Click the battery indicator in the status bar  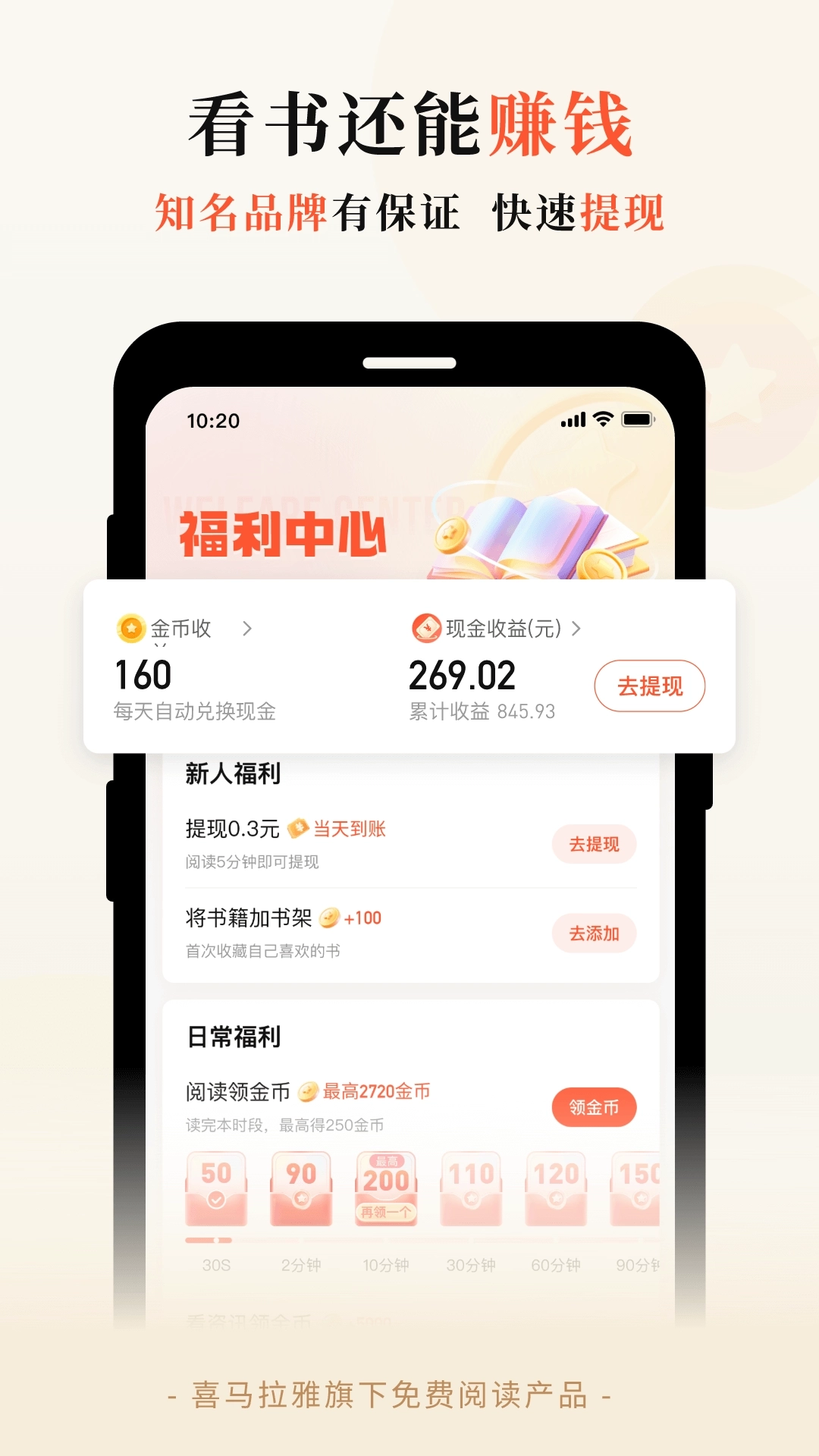coord(639,418)
